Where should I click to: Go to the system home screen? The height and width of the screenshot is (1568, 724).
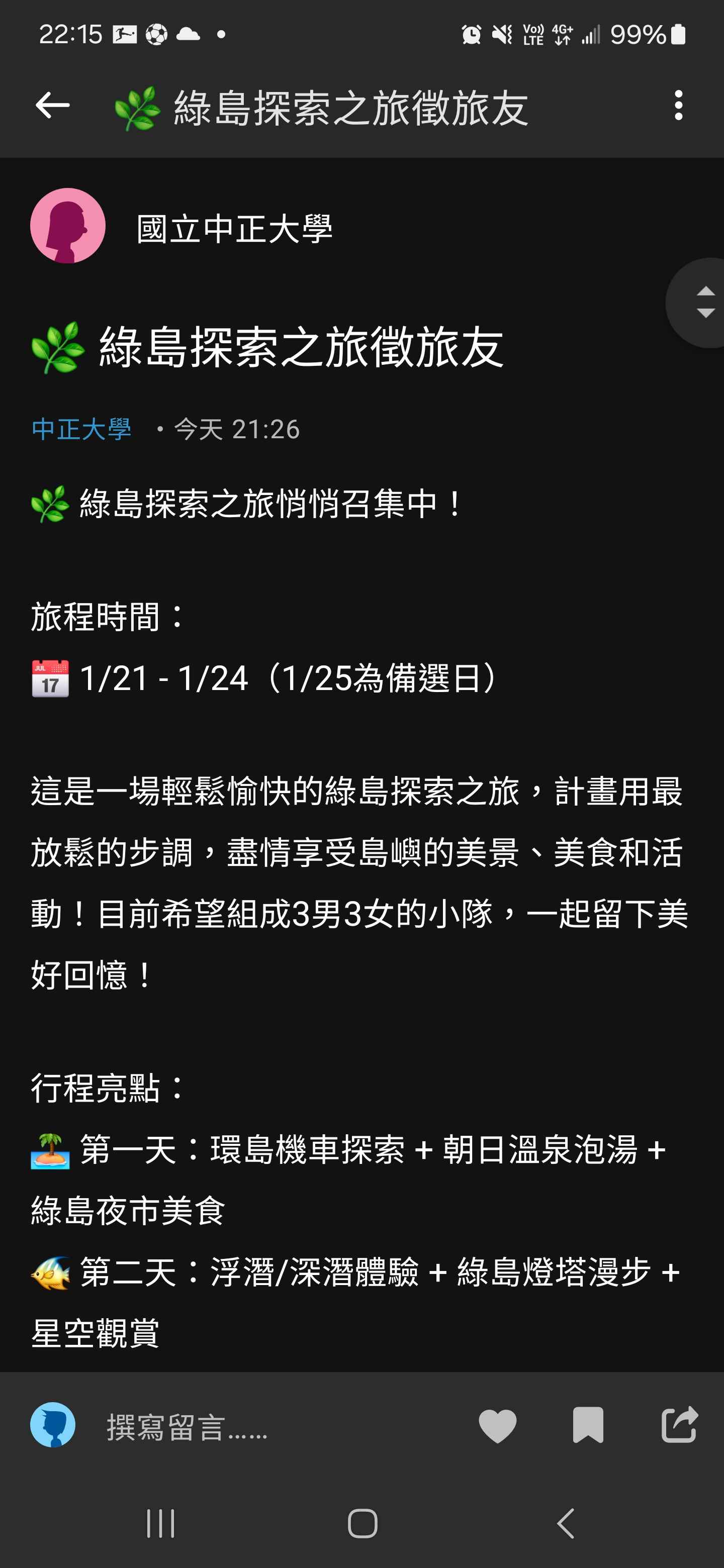[363, 1524]
